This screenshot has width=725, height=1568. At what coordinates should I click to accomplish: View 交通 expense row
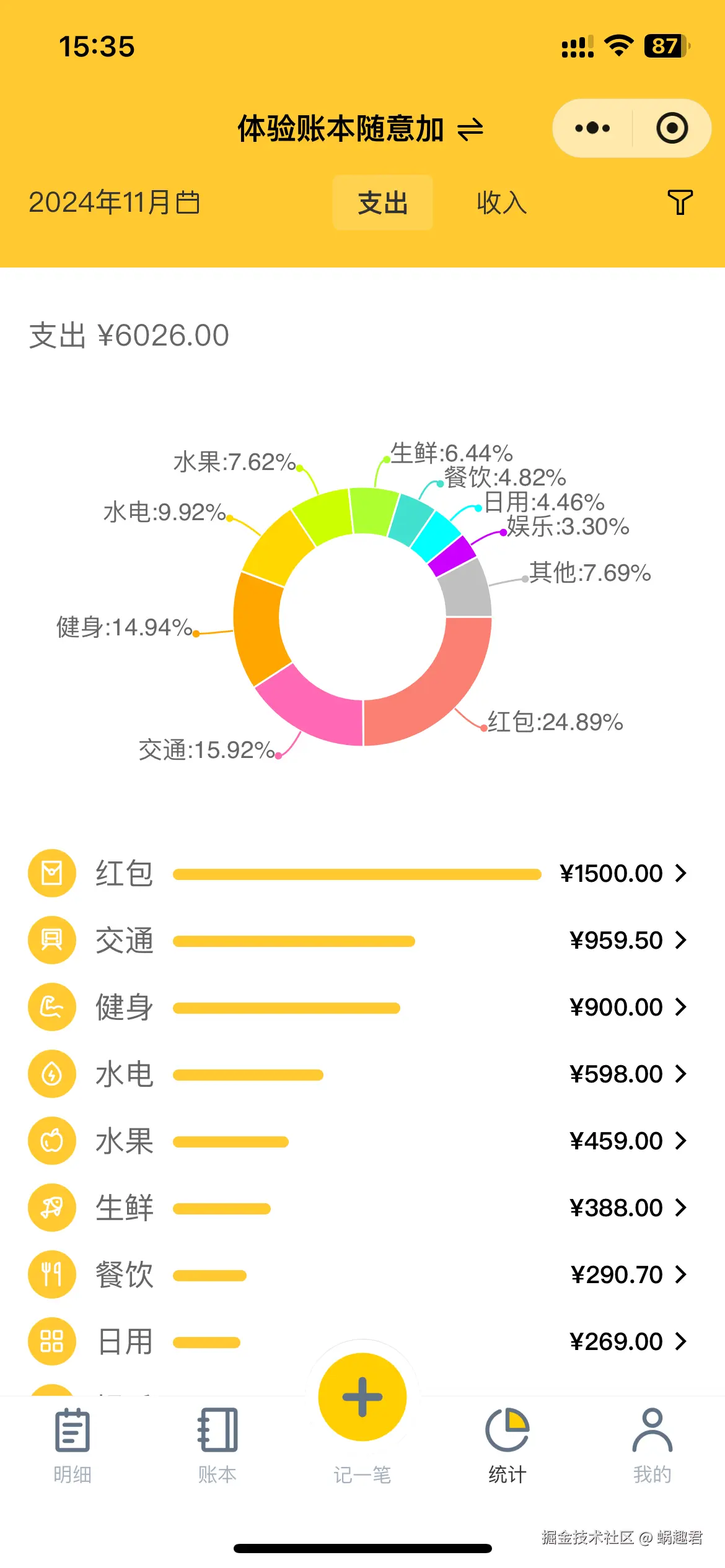(359, 940)
